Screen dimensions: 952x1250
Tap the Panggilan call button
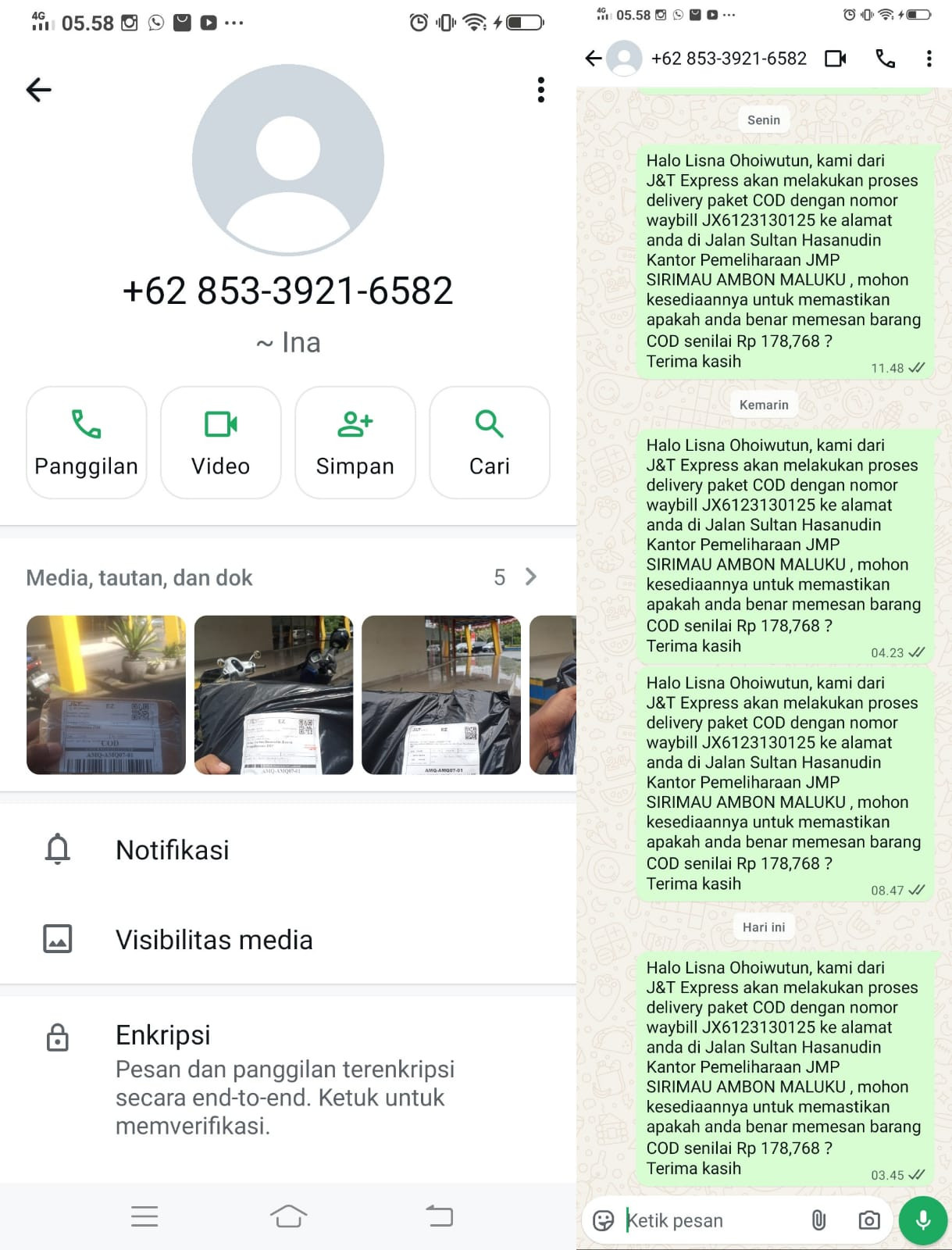(x=87, y=442)
